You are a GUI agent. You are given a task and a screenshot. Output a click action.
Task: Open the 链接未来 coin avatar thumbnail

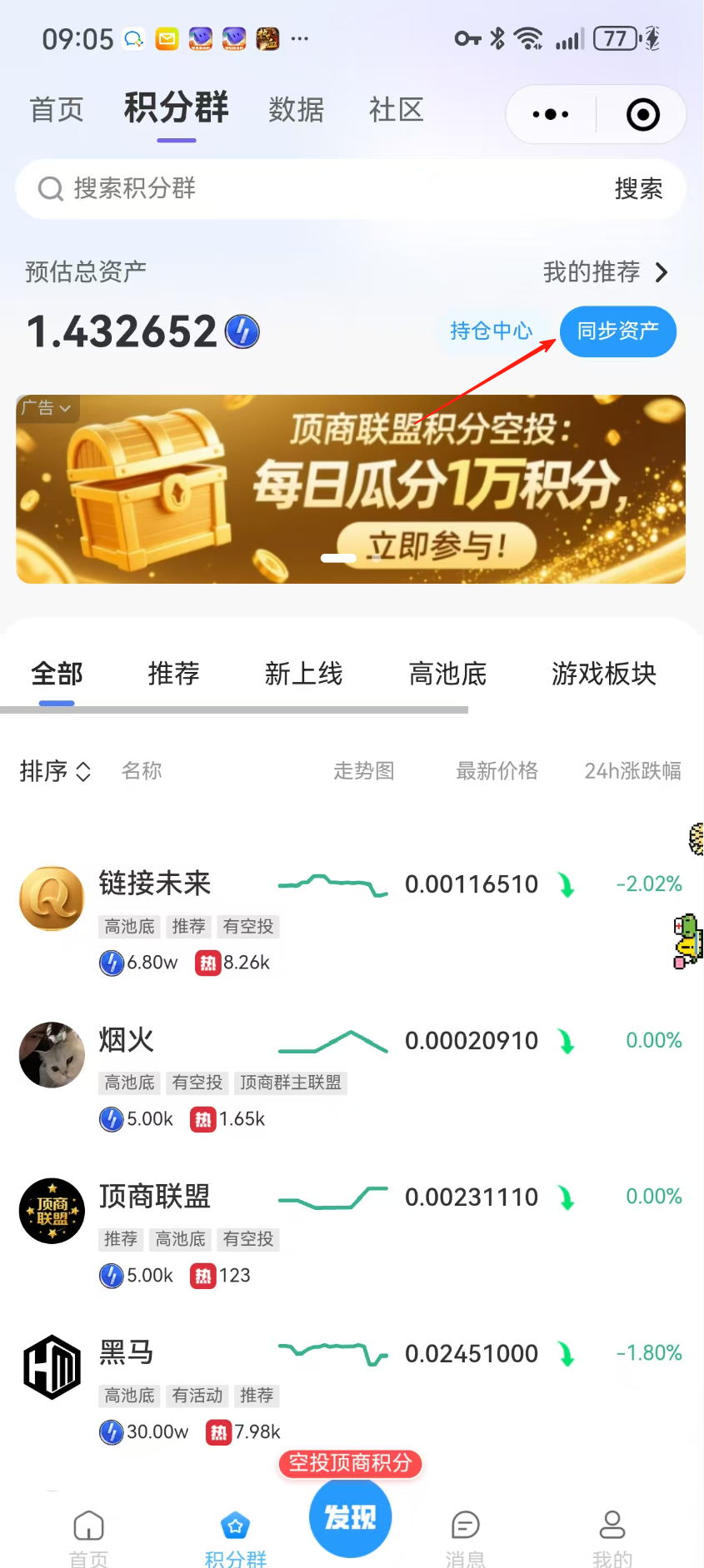[x=52, y=898]
